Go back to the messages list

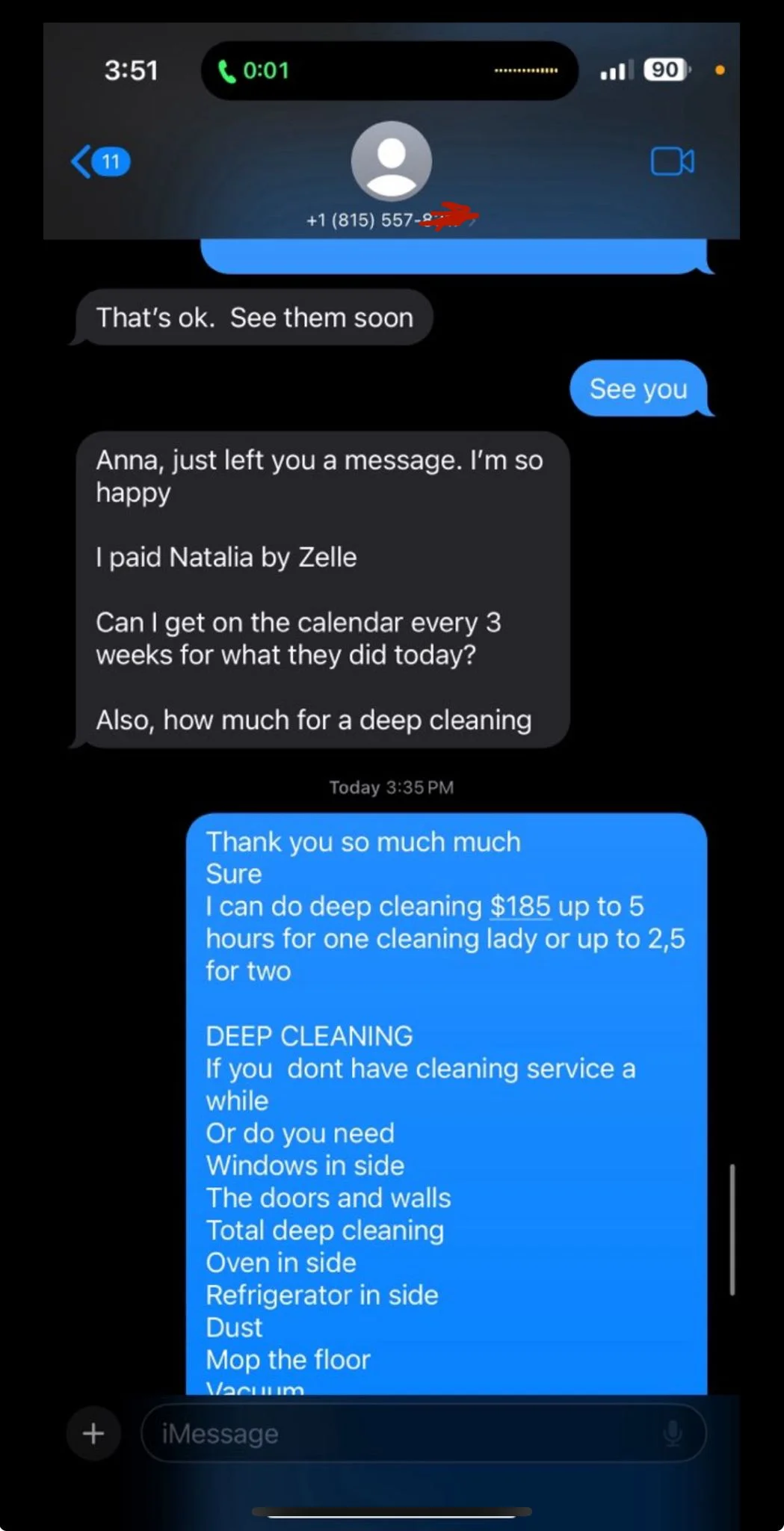[x=99, y=161]
